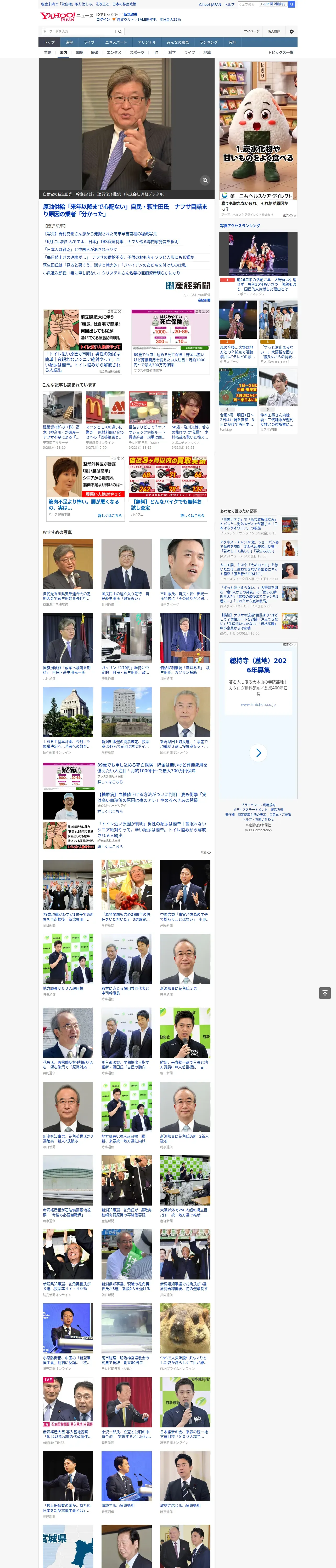Open トピックス一覧 link
The image size is (336, 1568).
tap(281, 52)
